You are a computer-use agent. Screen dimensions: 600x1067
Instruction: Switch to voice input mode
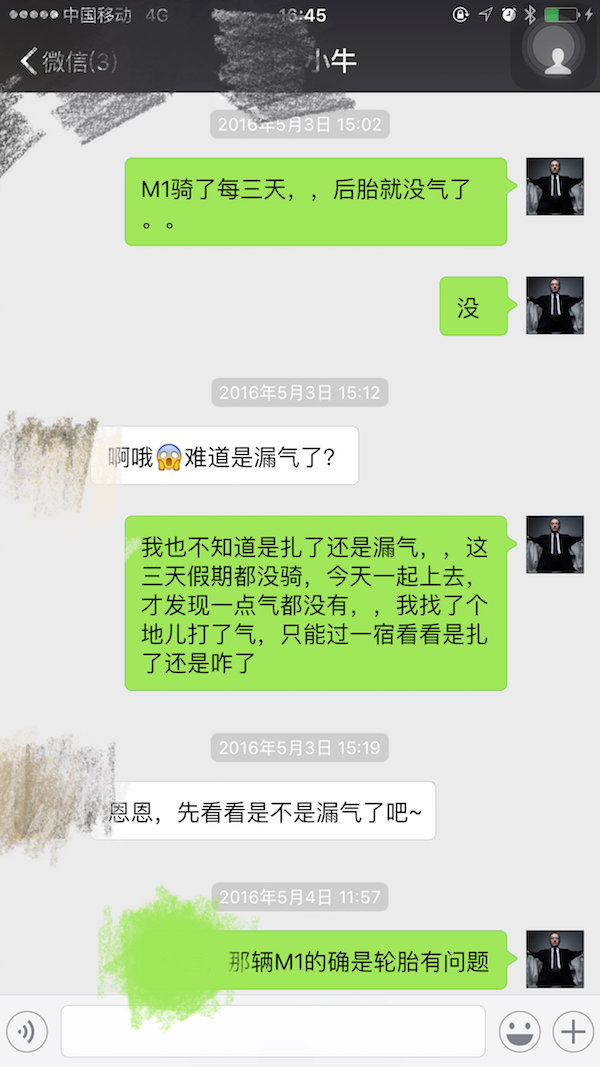[x=28, y=1031]
